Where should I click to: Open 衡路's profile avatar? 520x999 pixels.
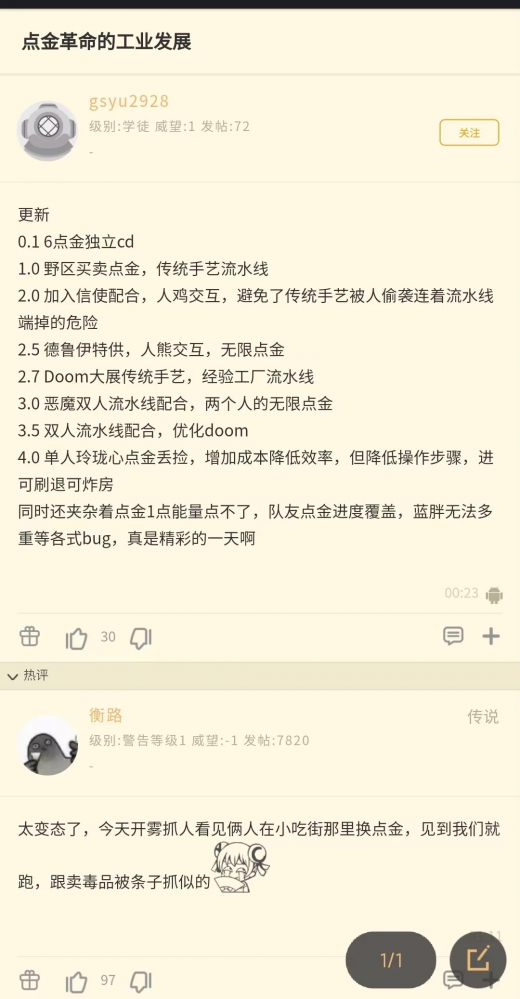[47, 745]
